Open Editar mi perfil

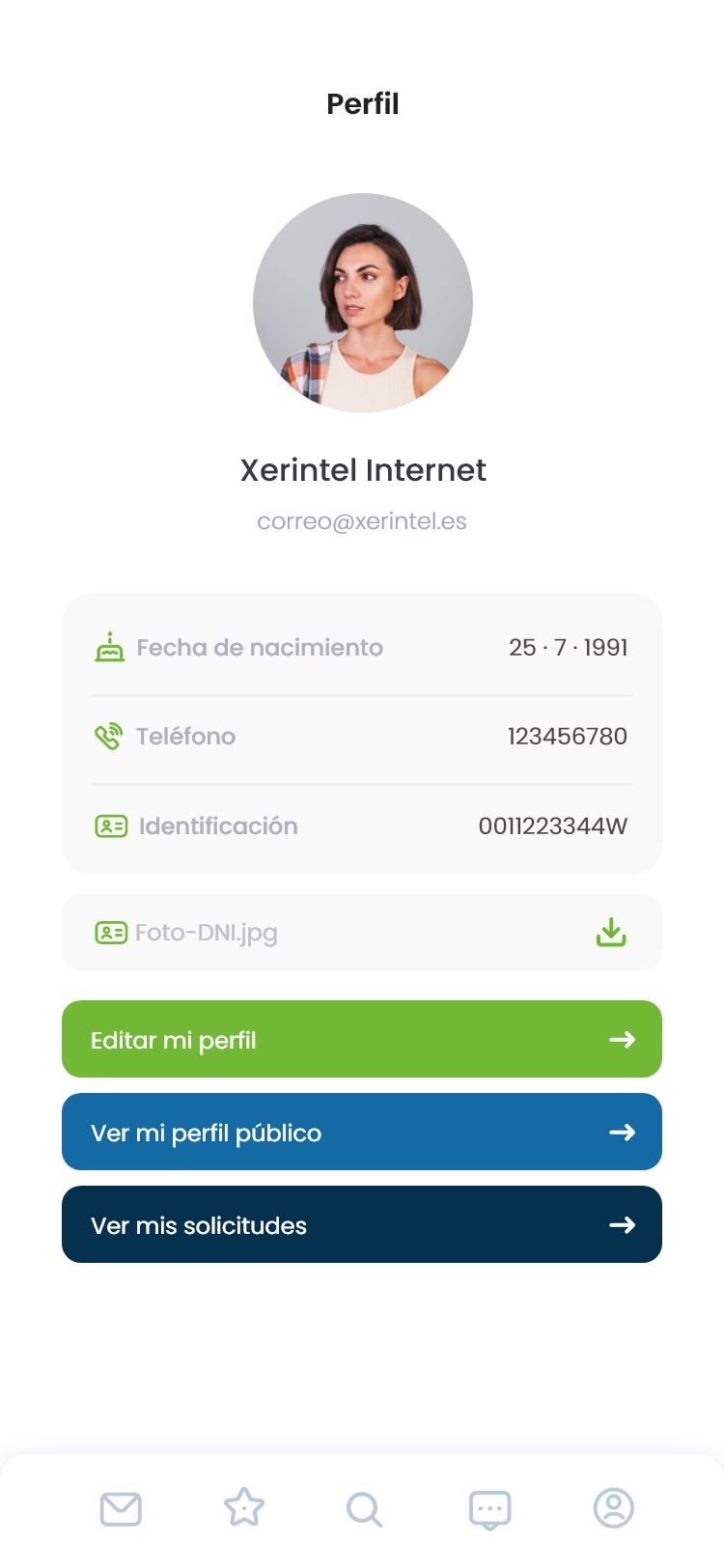[x=362, y=1039]
